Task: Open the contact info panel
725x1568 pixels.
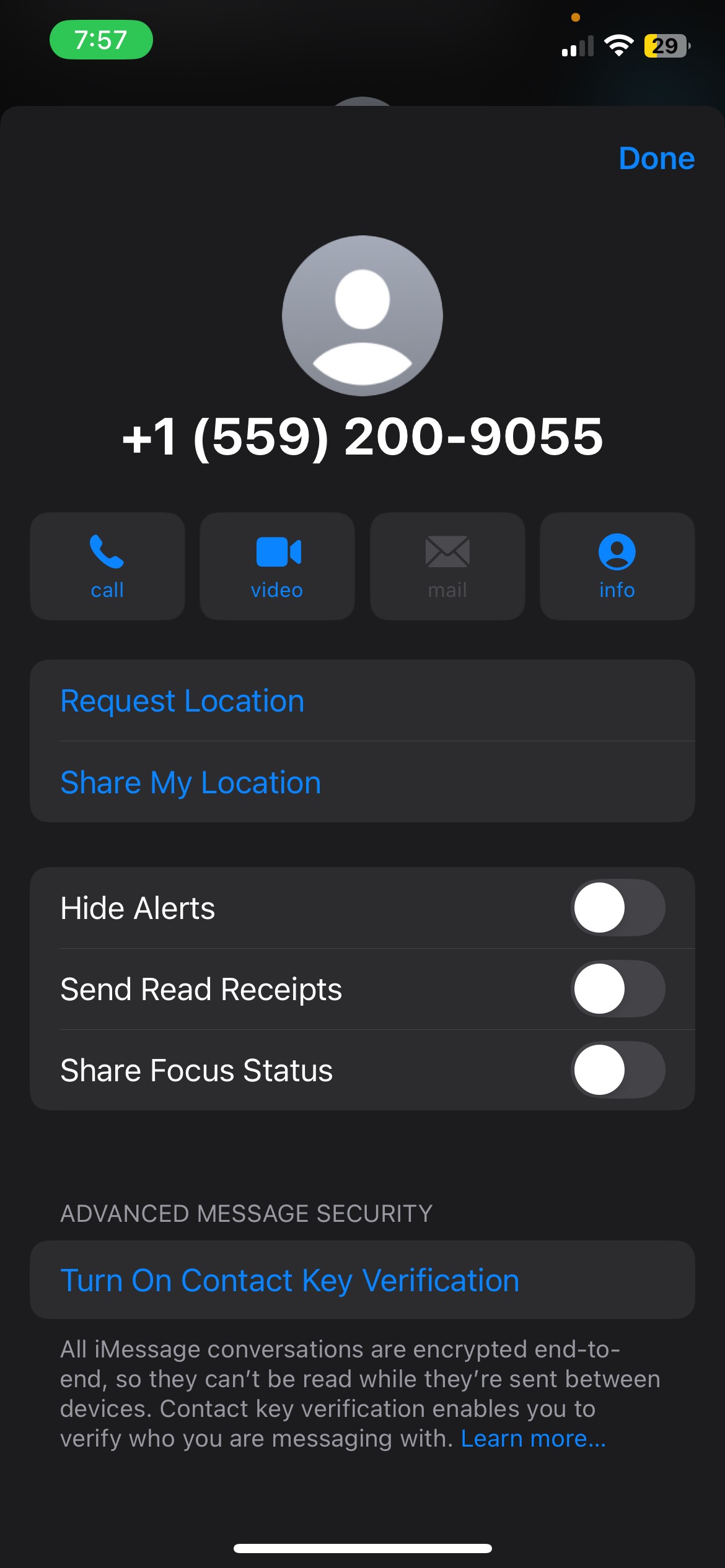Action: (x=617, y=565)
